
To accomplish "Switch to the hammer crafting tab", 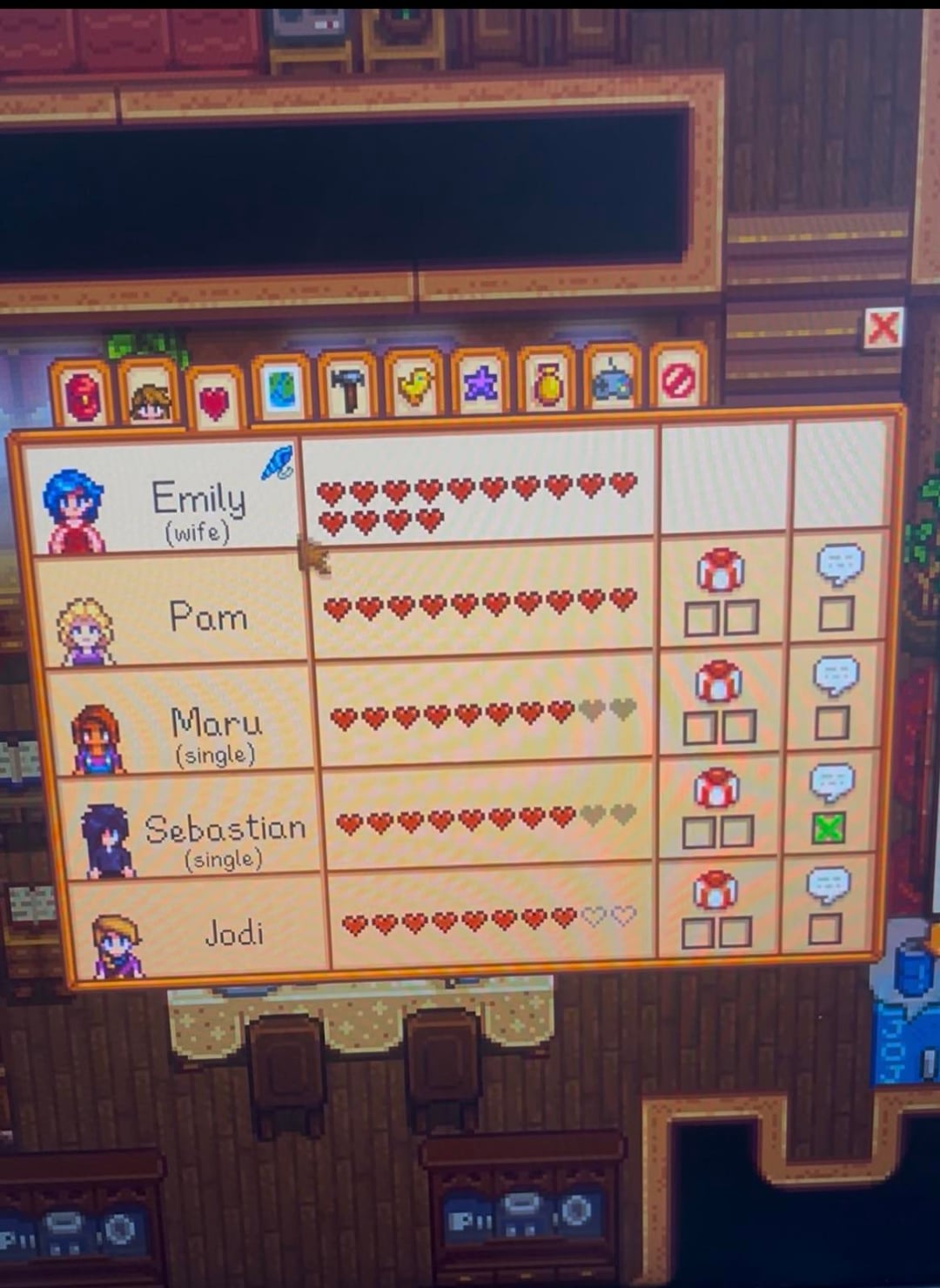I will pos(348,388).
